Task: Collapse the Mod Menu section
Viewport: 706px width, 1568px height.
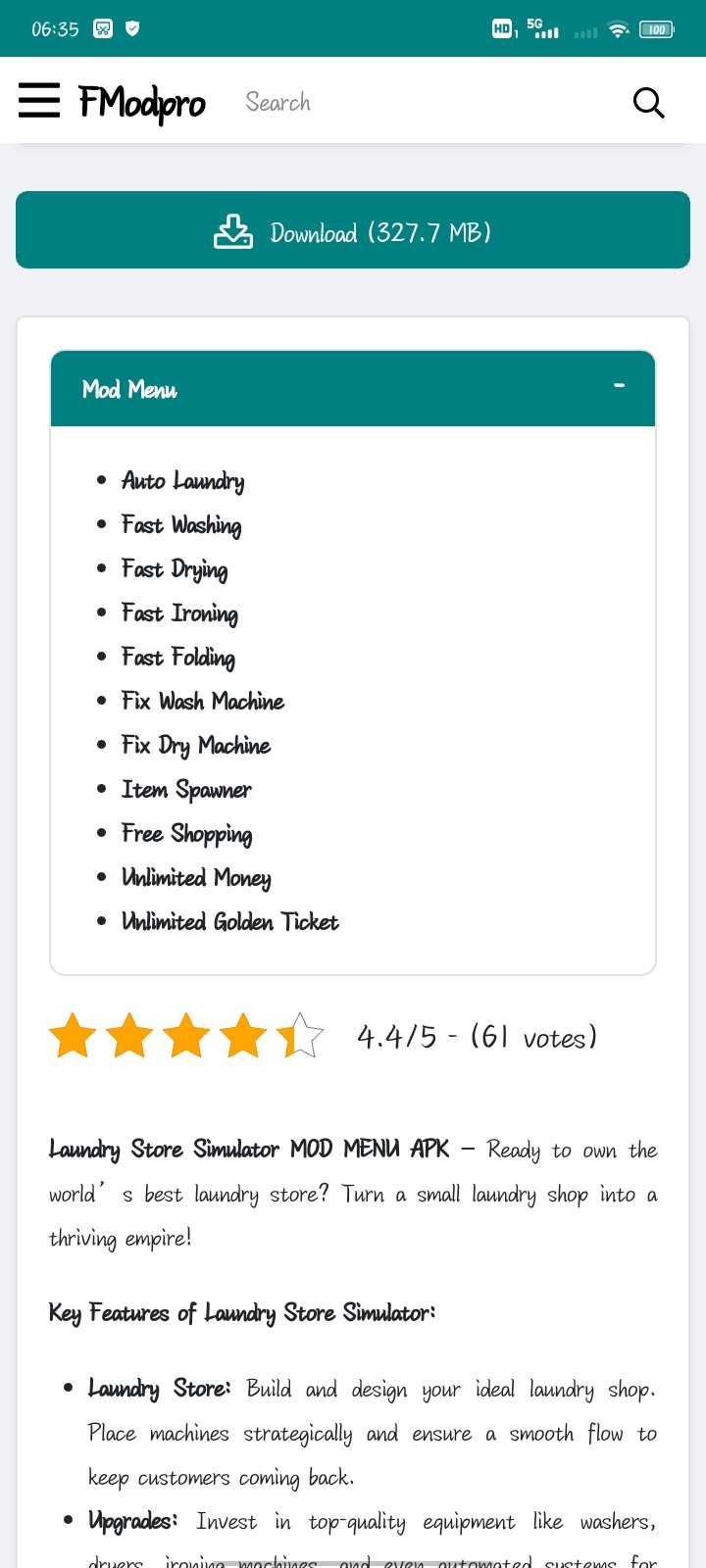Action: (x=619, y=387)
